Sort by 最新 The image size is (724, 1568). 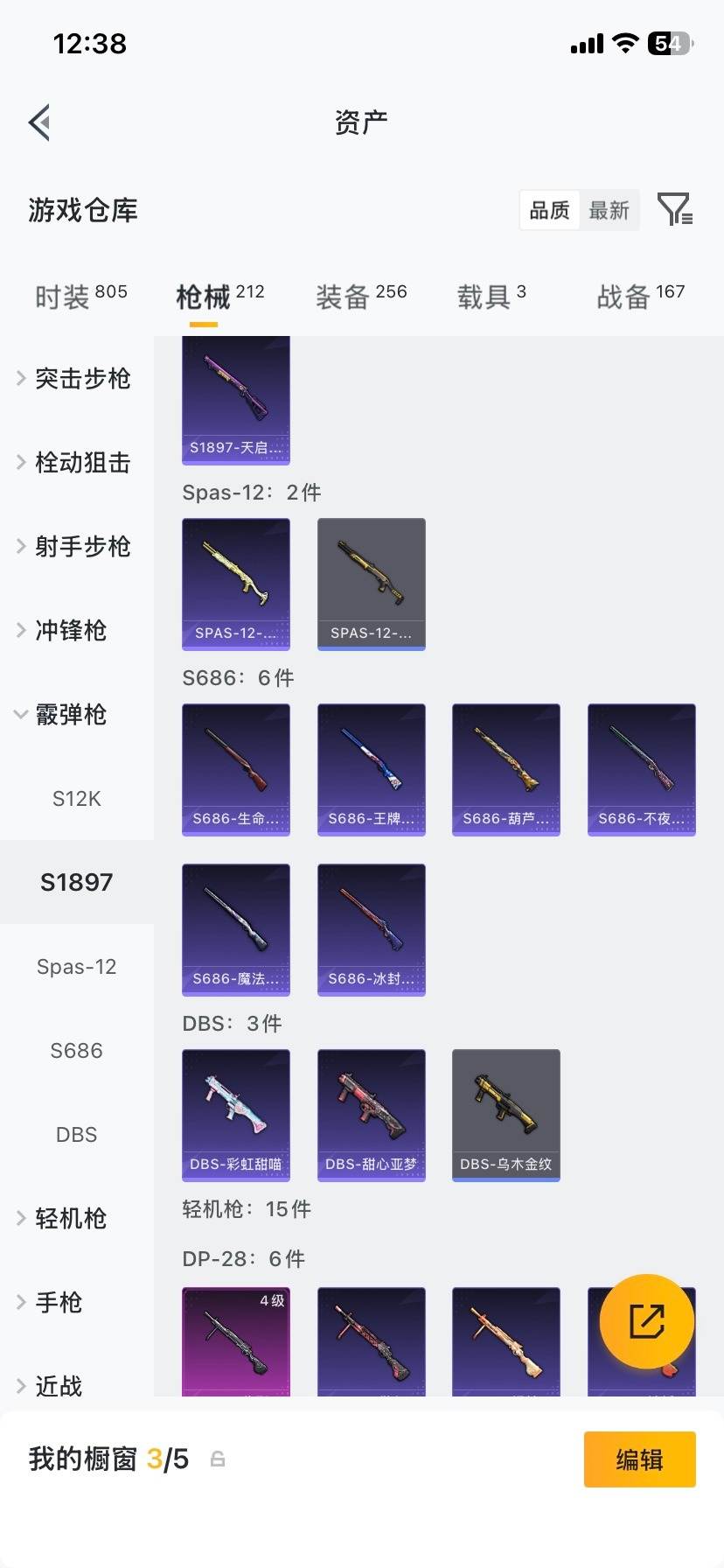tap(609, 211)
